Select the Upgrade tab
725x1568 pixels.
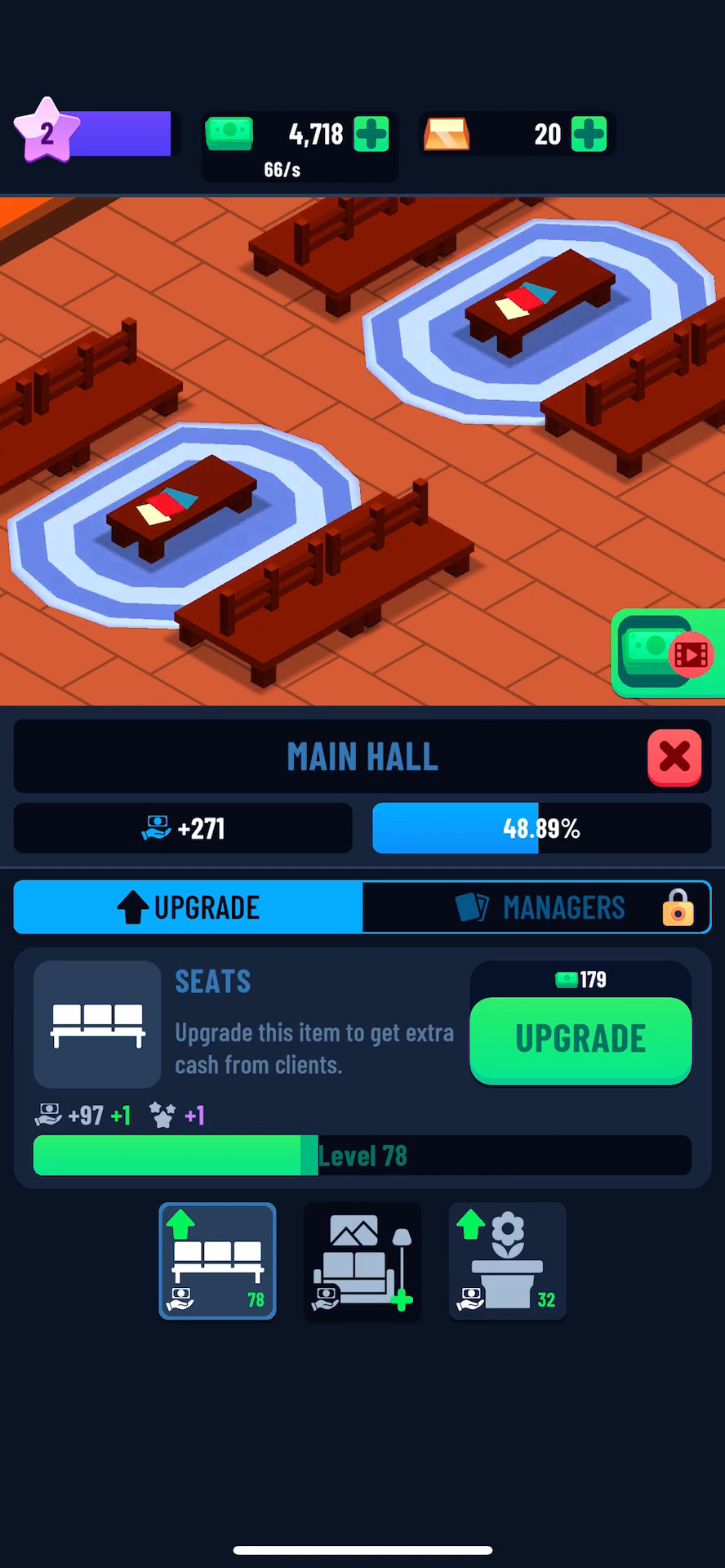pos(189,907)
